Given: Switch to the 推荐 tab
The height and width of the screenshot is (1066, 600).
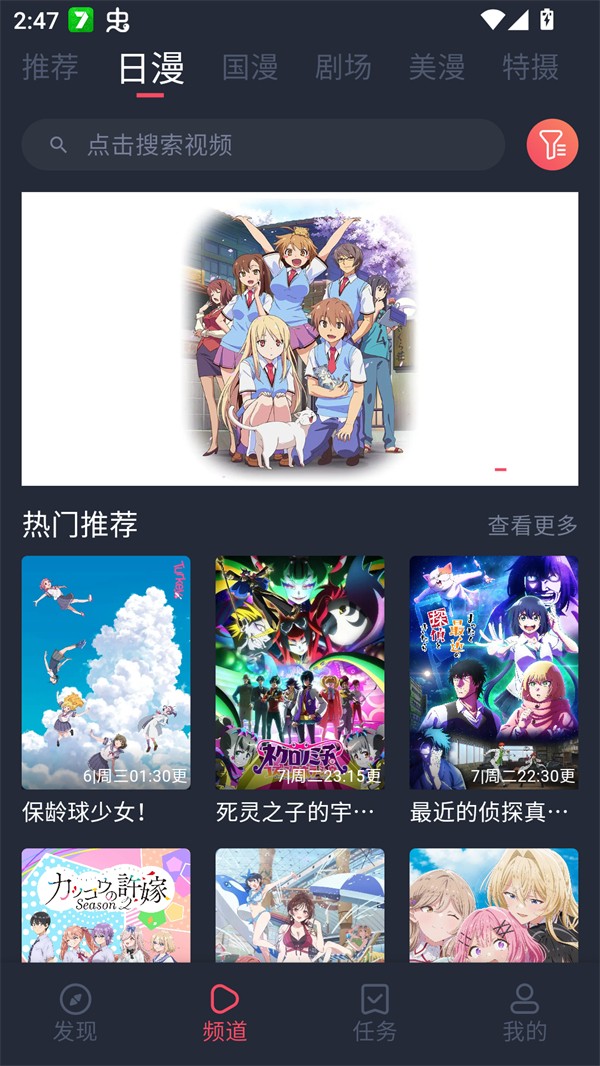Looking at the screenshot, I should pyautogui.click(x=50, y=68).
